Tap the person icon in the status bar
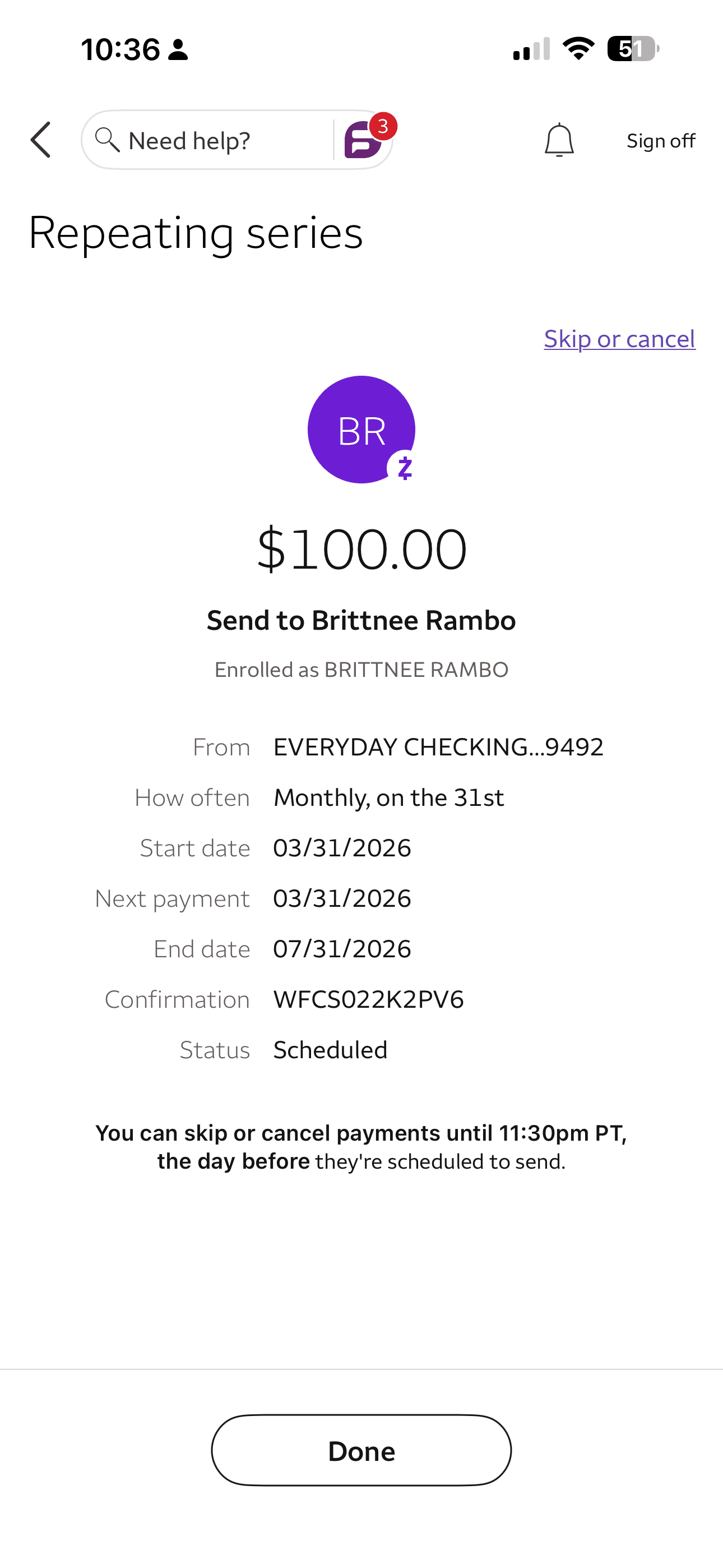The height and width of the screenshot is (1568, 723). click(x=177, y=51)
